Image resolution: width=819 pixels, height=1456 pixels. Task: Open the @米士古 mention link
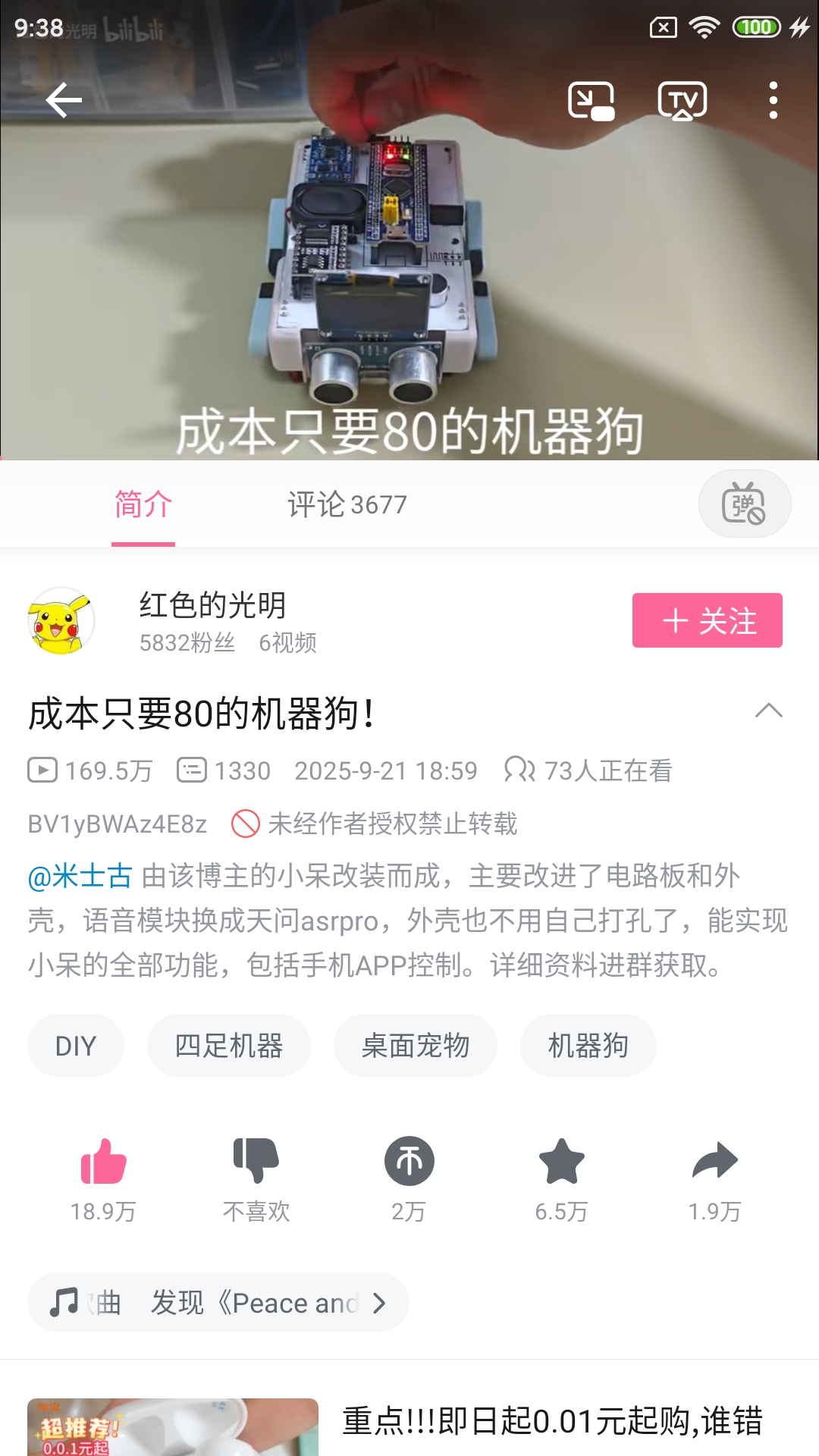click(x=80, y=876)
